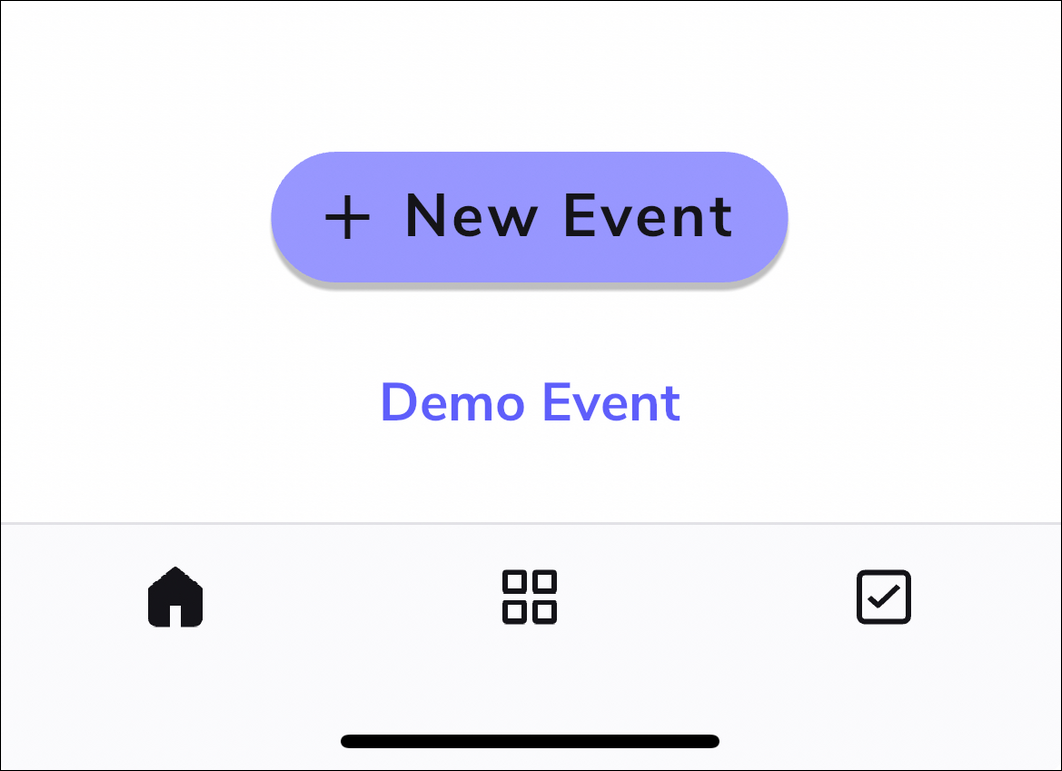This screenshot has width=1062, height=771.
Task: Create a new event
Action: click(529, 216)
